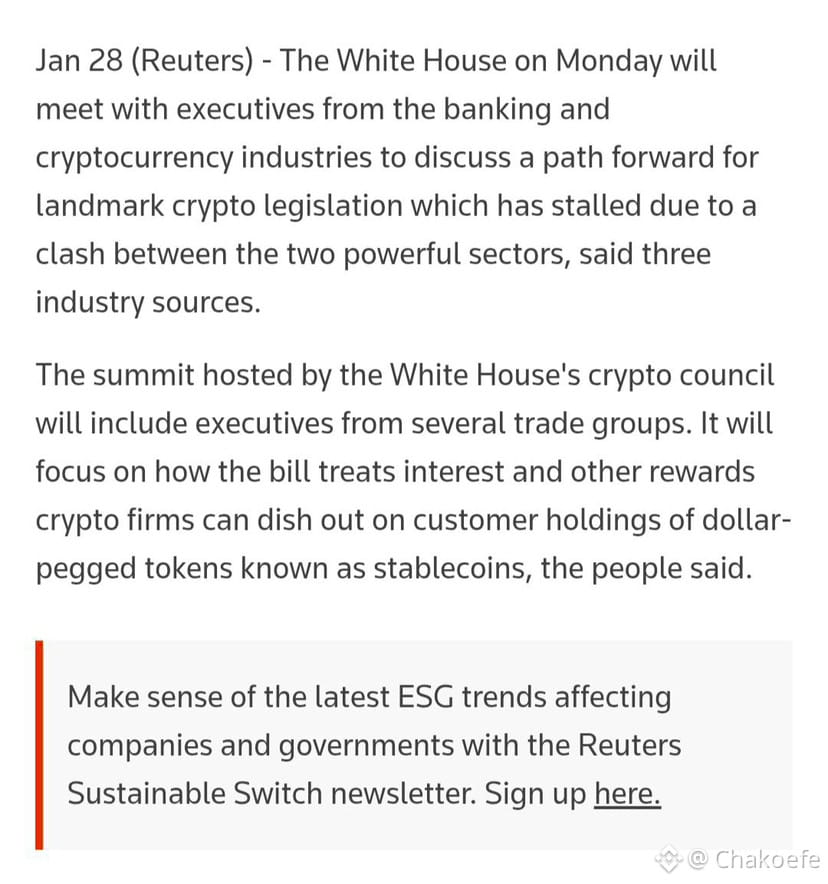Open the 'here.' newsletter sign-up link
Image resolution: width=828 pixels, height=884 pixels.
pyautogui.click(x=627, y=794)
